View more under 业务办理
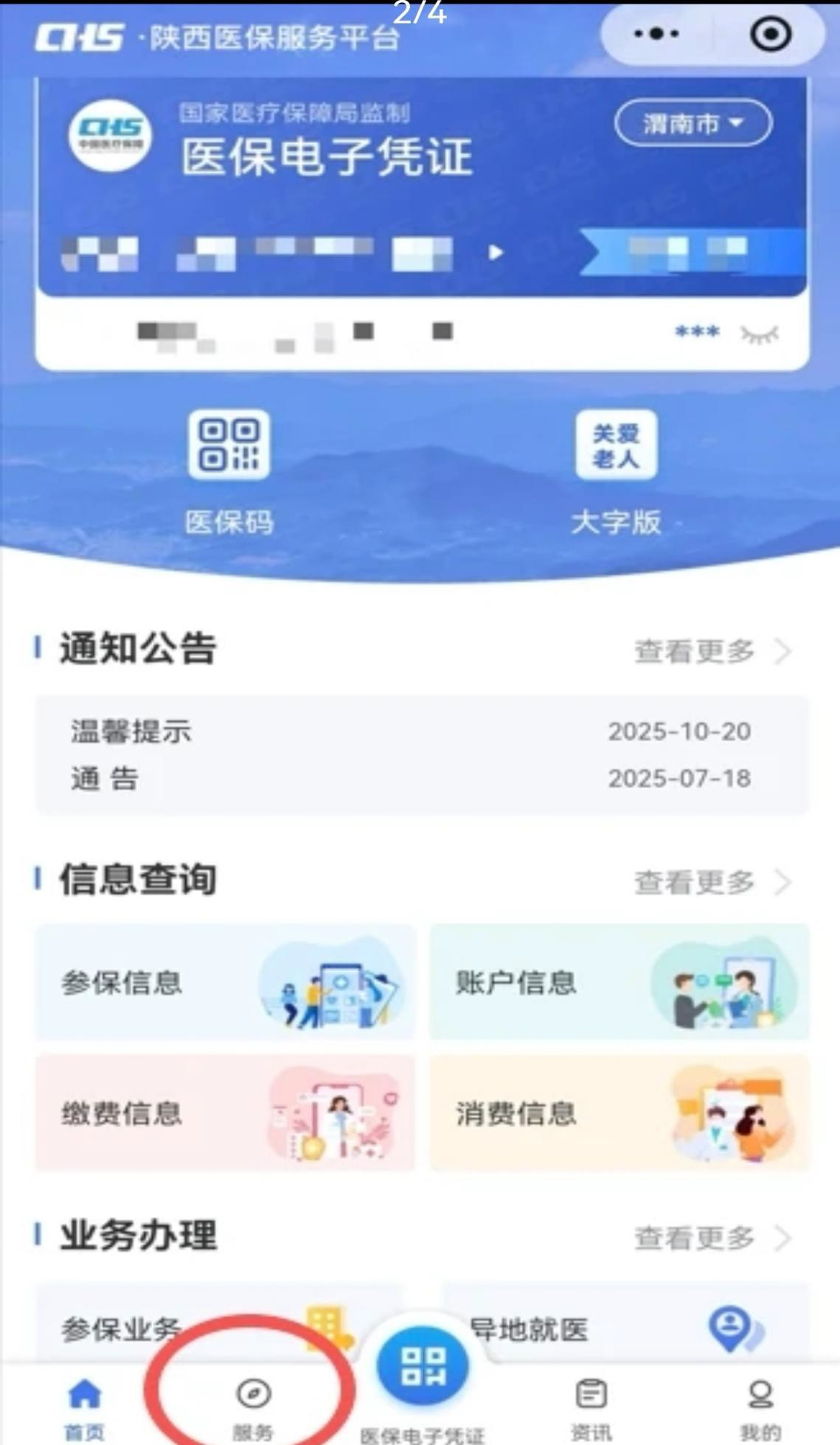Screen dimensions: 840x1445 point(712,1238)
